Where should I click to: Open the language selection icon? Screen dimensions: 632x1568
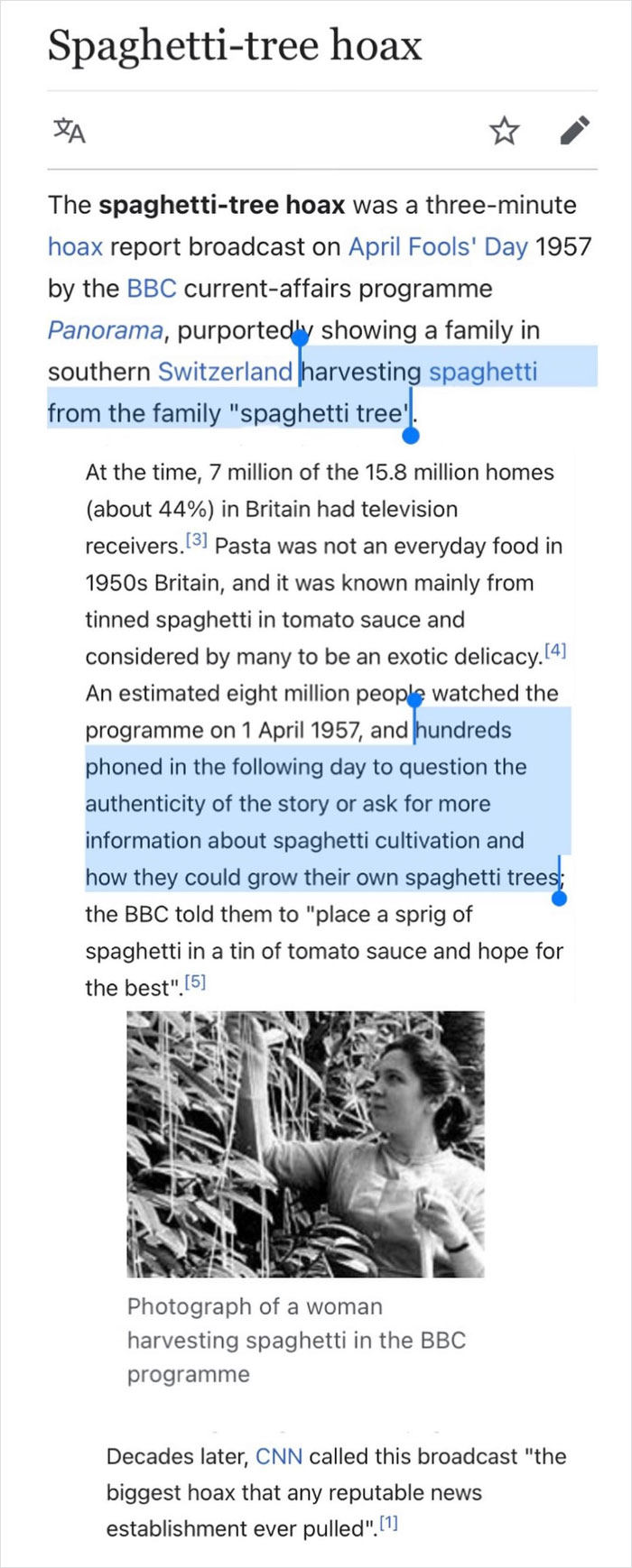pyautogui.click(x=70, y=132)
